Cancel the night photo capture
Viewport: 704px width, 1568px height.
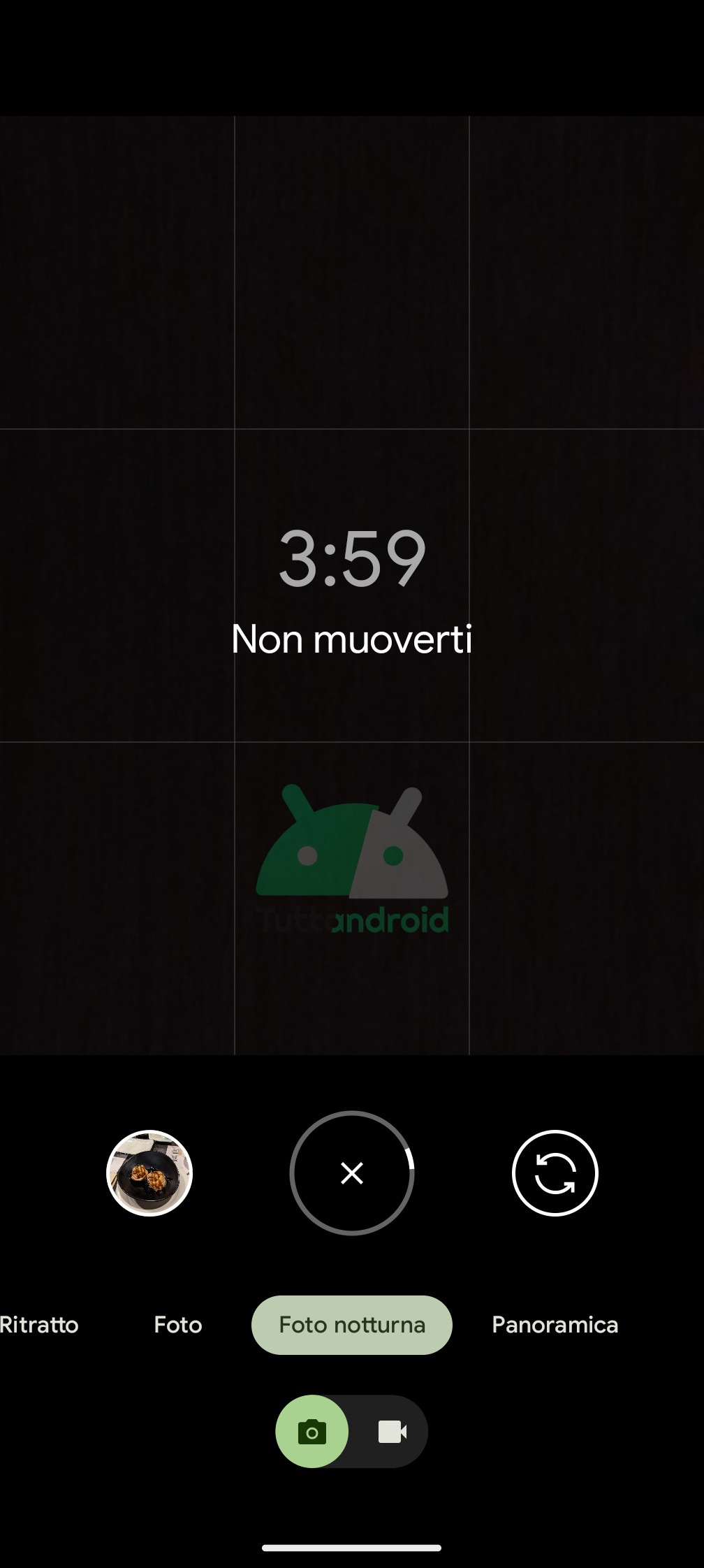click(x=352, y=1173)
